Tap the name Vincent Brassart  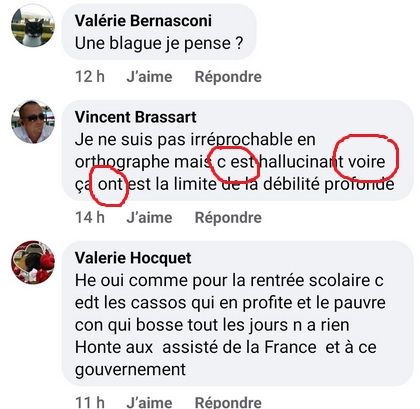(x=136, y=117)
